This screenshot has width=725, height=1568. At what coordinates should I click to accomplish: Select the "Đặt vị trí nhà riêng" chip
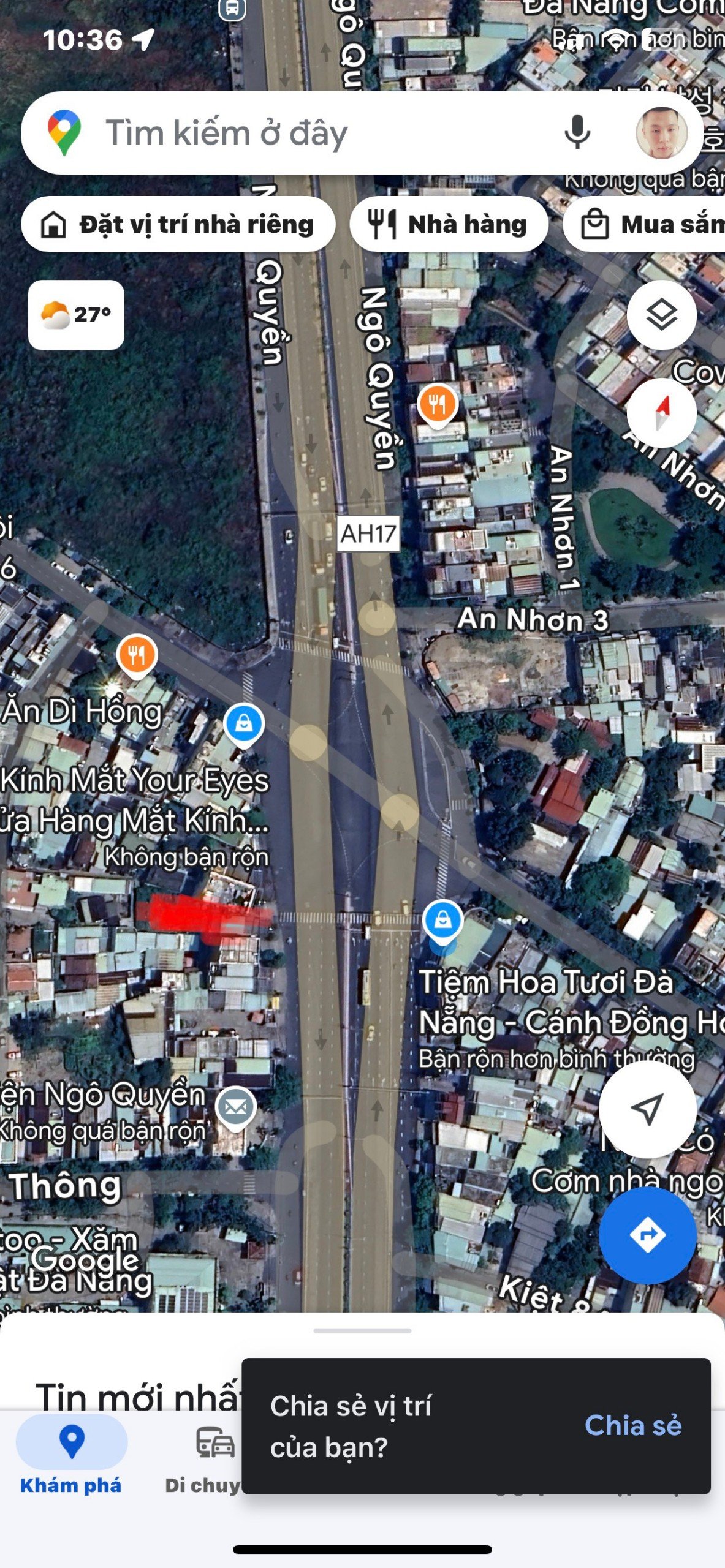coord(178,224)
